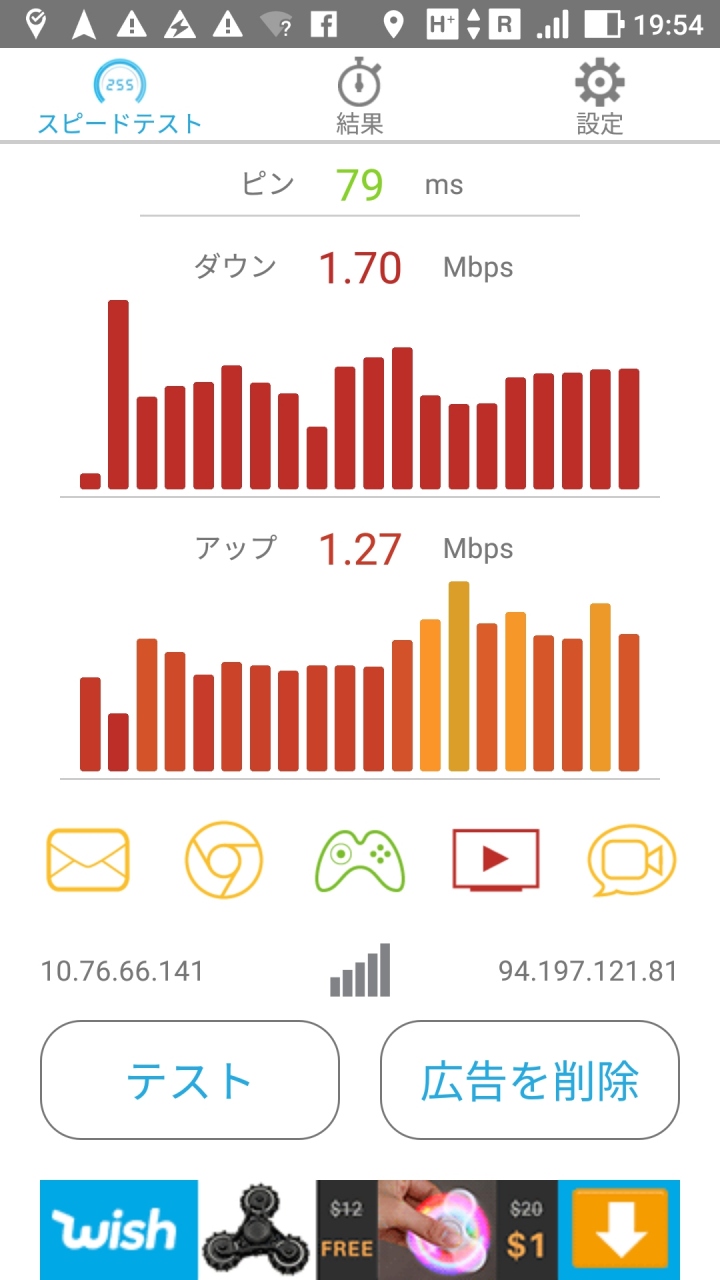720x1280 pixels.
Task: Open the 結果 results tab
Action: point(359,98)
